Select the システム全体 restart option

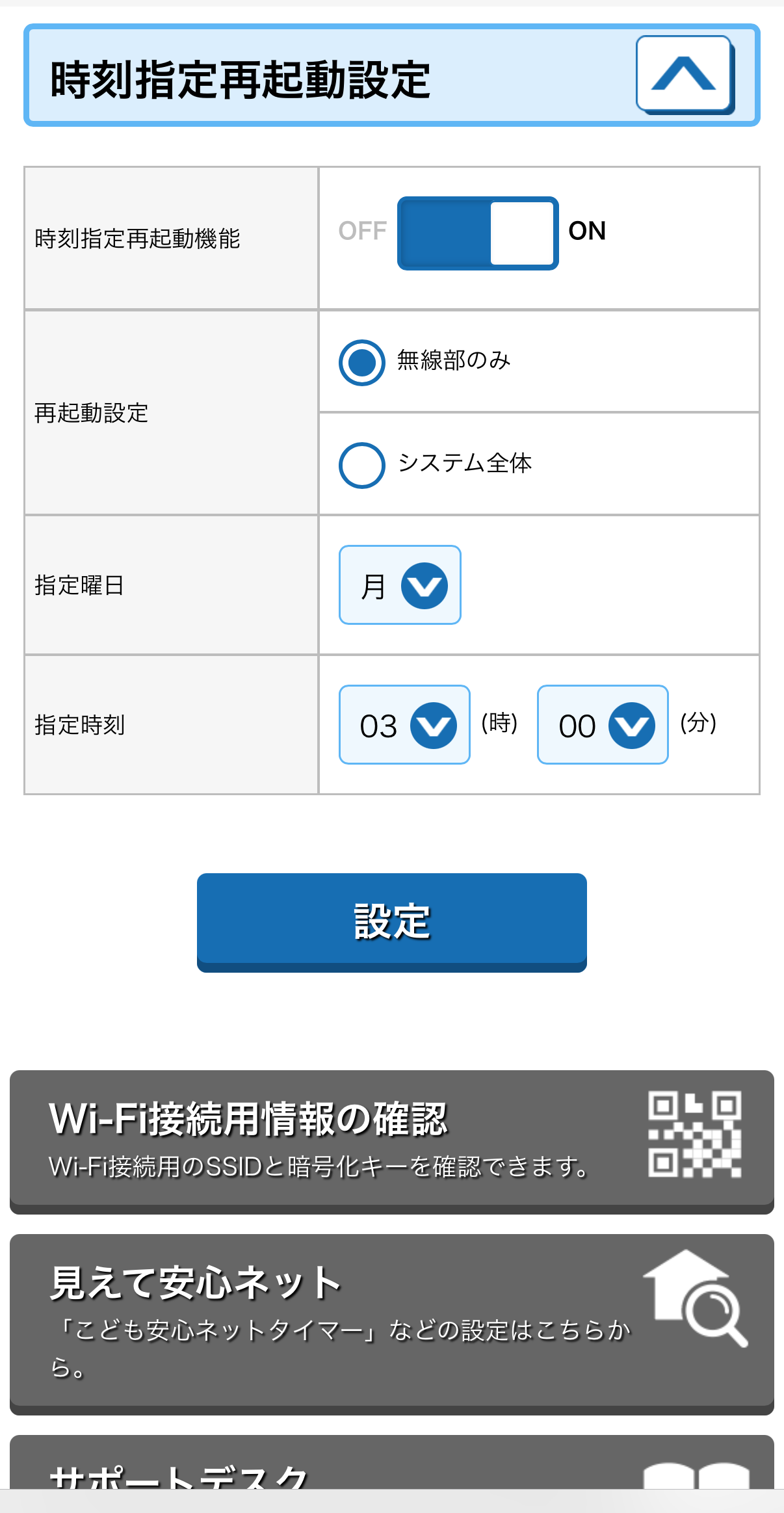point(362,465)
